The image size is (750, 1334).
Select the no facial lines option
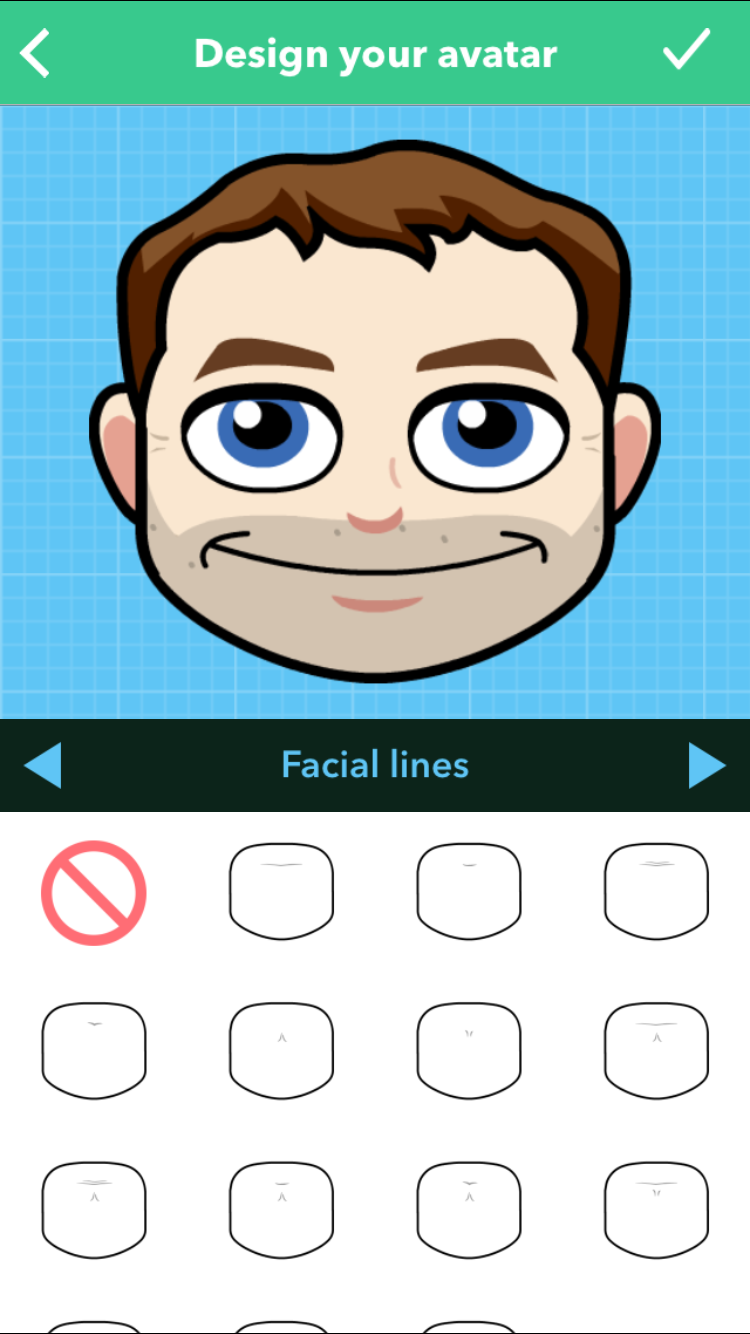click(94, 892)
